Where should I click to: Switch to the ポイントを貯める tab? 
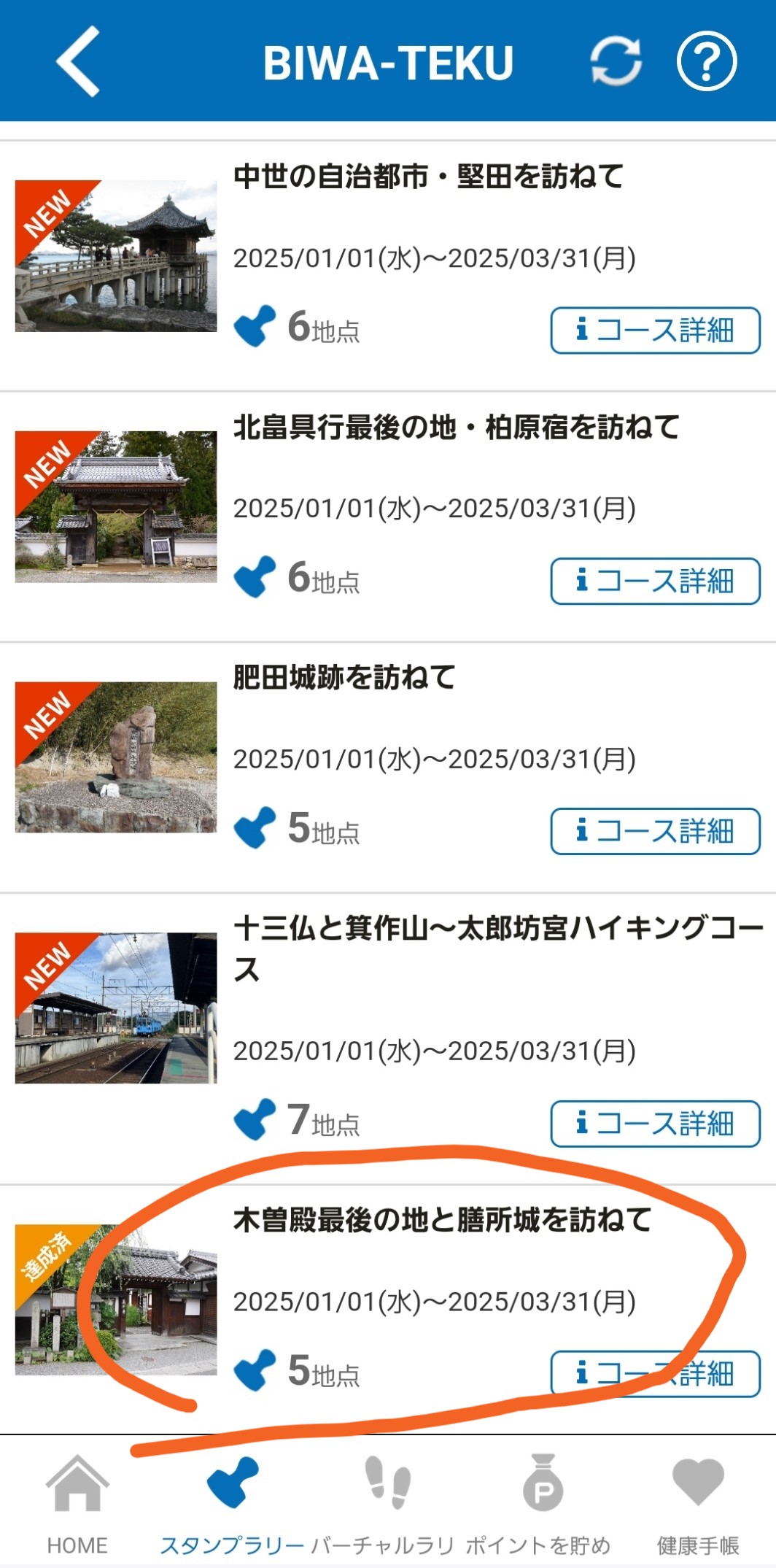[x=541, y=1505]
